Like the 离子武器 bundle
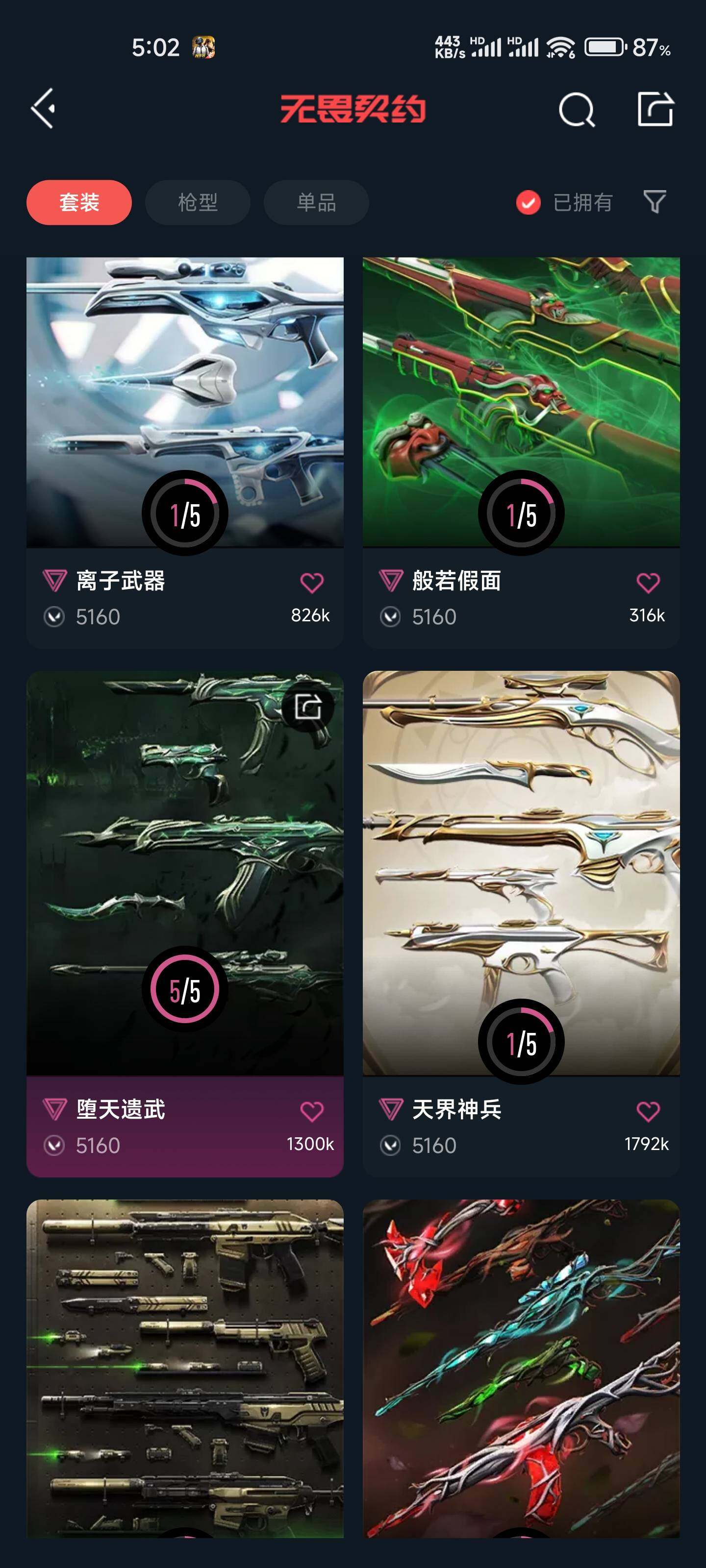Image resolution: width=706 pixels, height=1568 pixels. click(312, 583)
